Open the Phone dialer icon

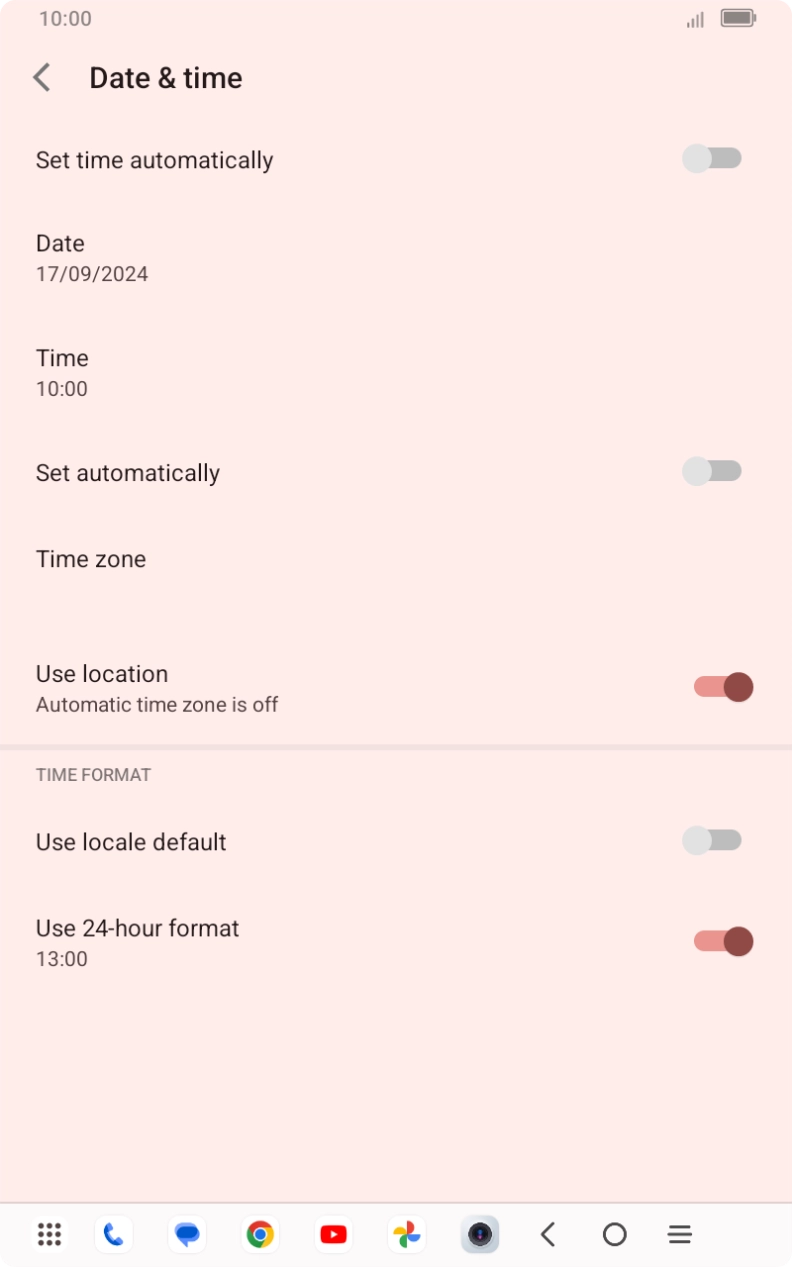(113, 1234)
